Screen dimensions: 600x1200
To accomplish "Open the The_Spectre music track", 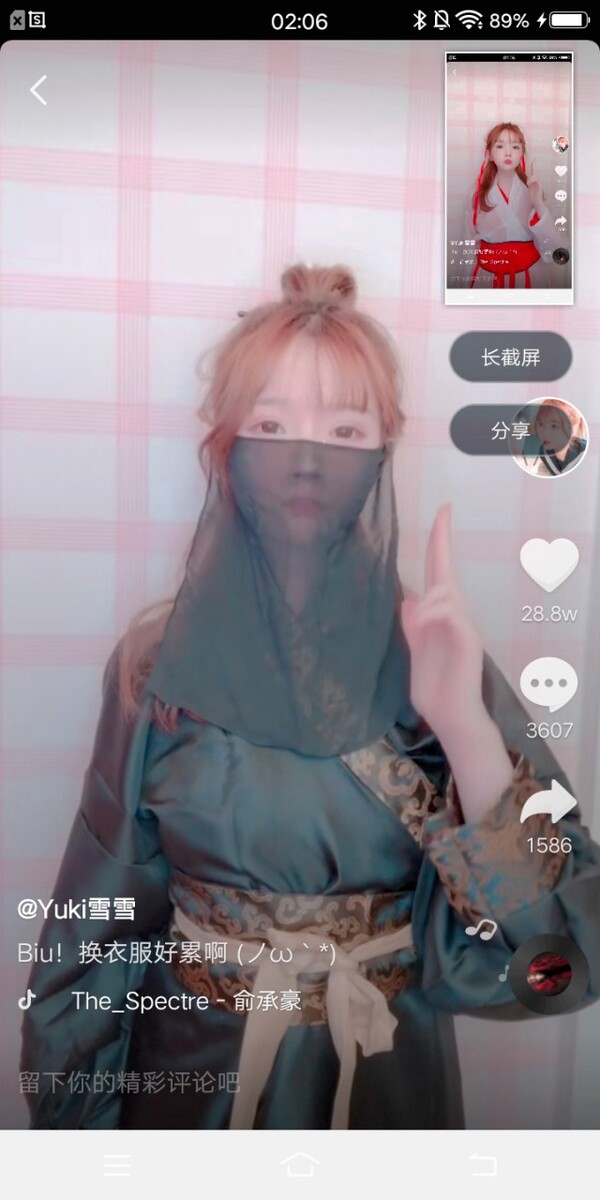I will pyautogui.click(x=186, y=1000).
